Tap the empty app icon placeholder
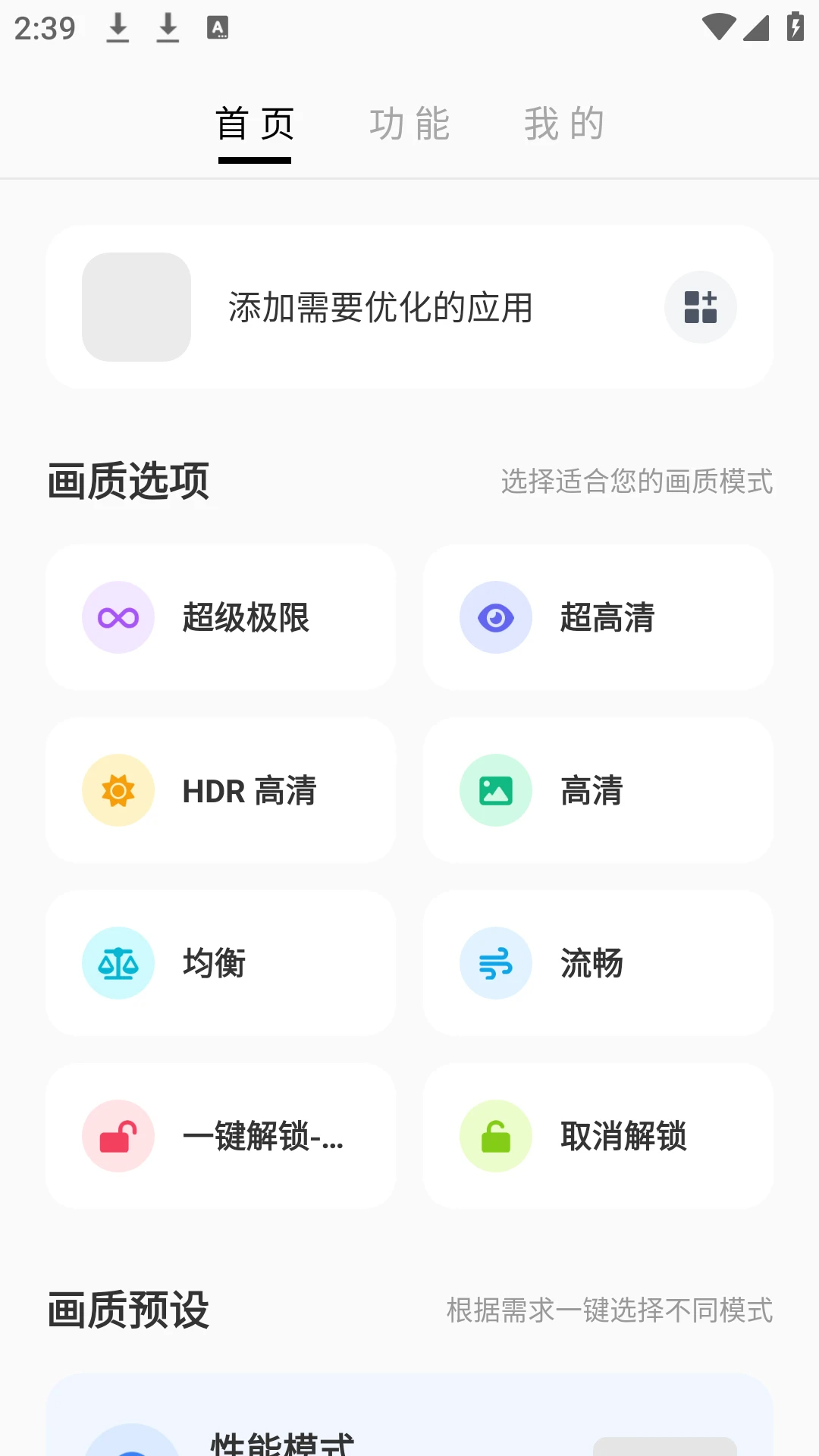819x1456 pixels. (x=136, y=306)
